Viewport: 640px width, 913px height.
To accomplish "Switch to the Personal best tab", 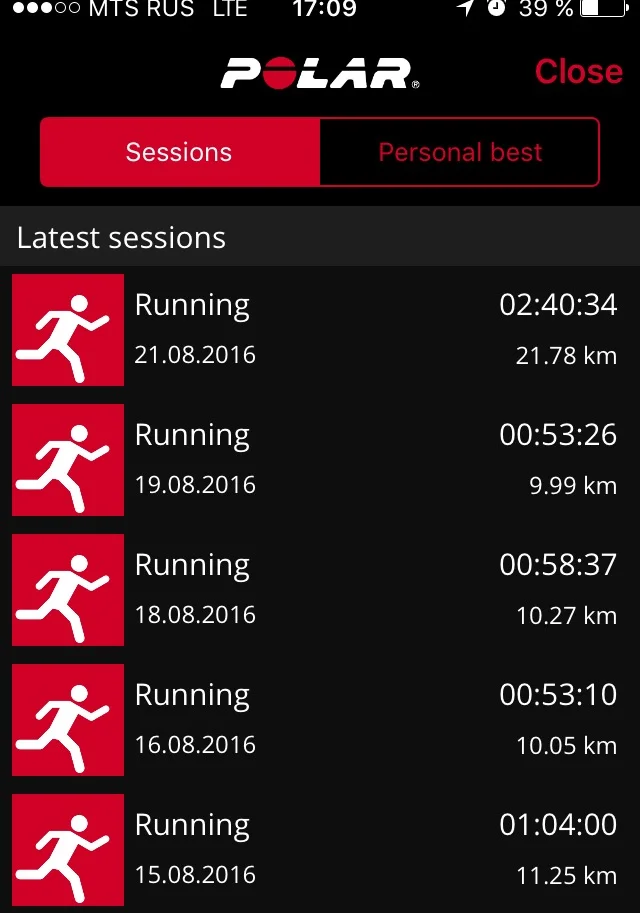I will [x=460, y=152].
